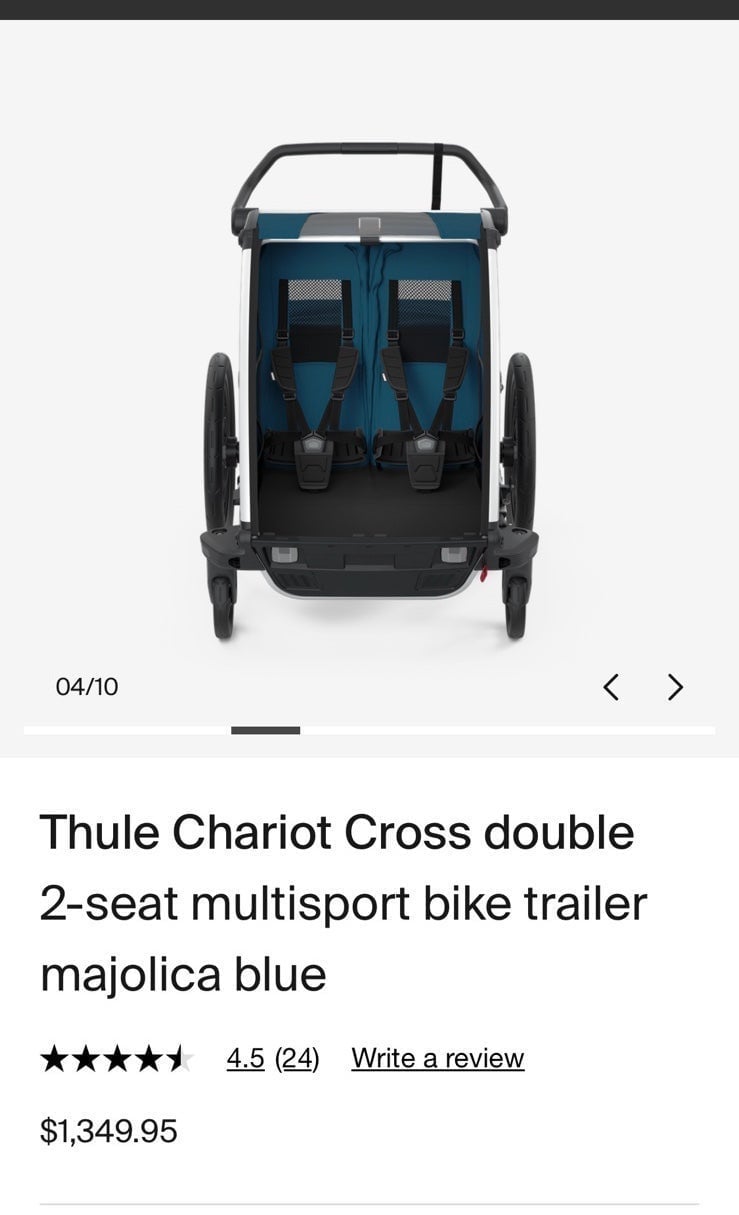Open the 4.5 rating link

[245, 1058]
